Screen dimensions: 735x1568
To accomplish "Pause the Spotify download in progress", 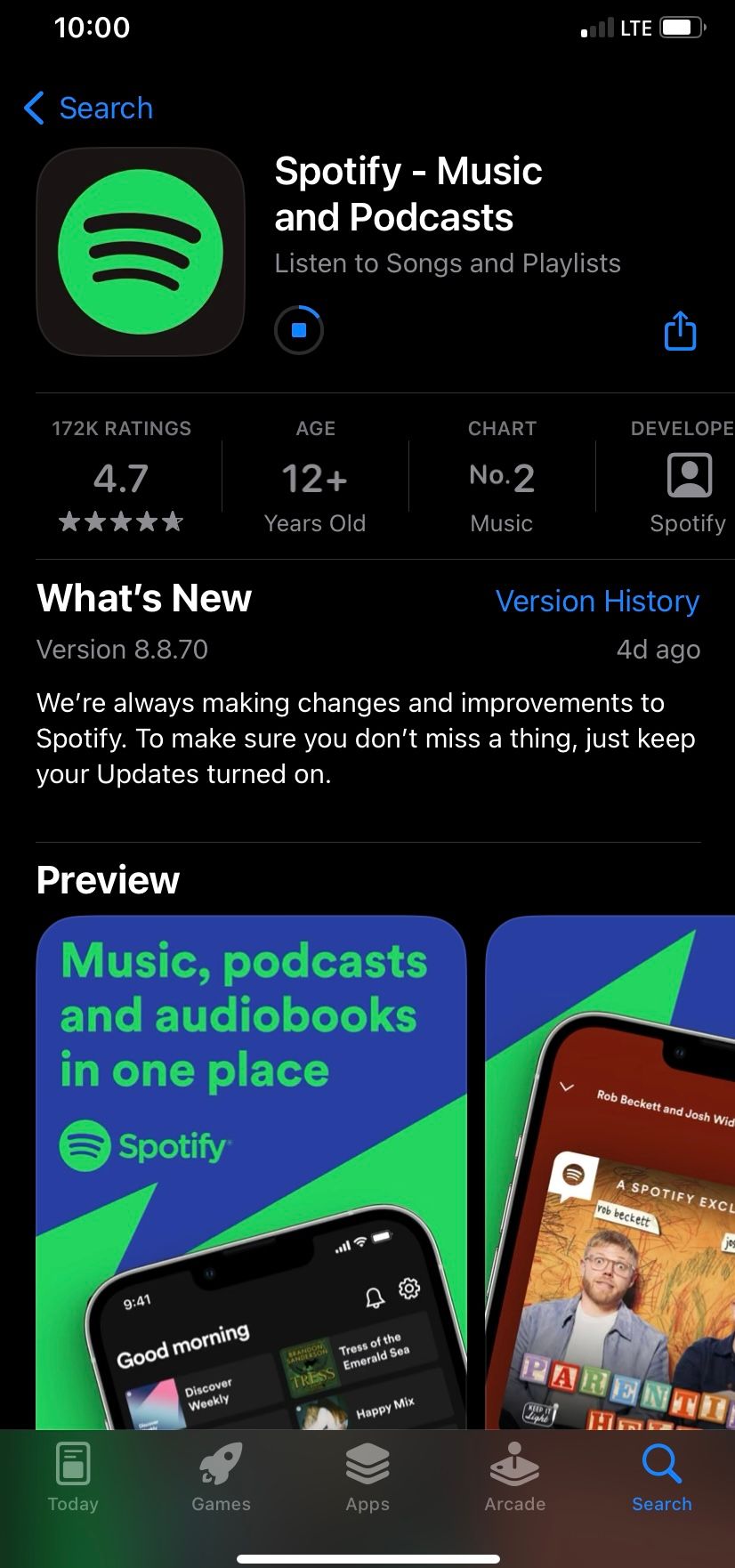I will point(299,330).
